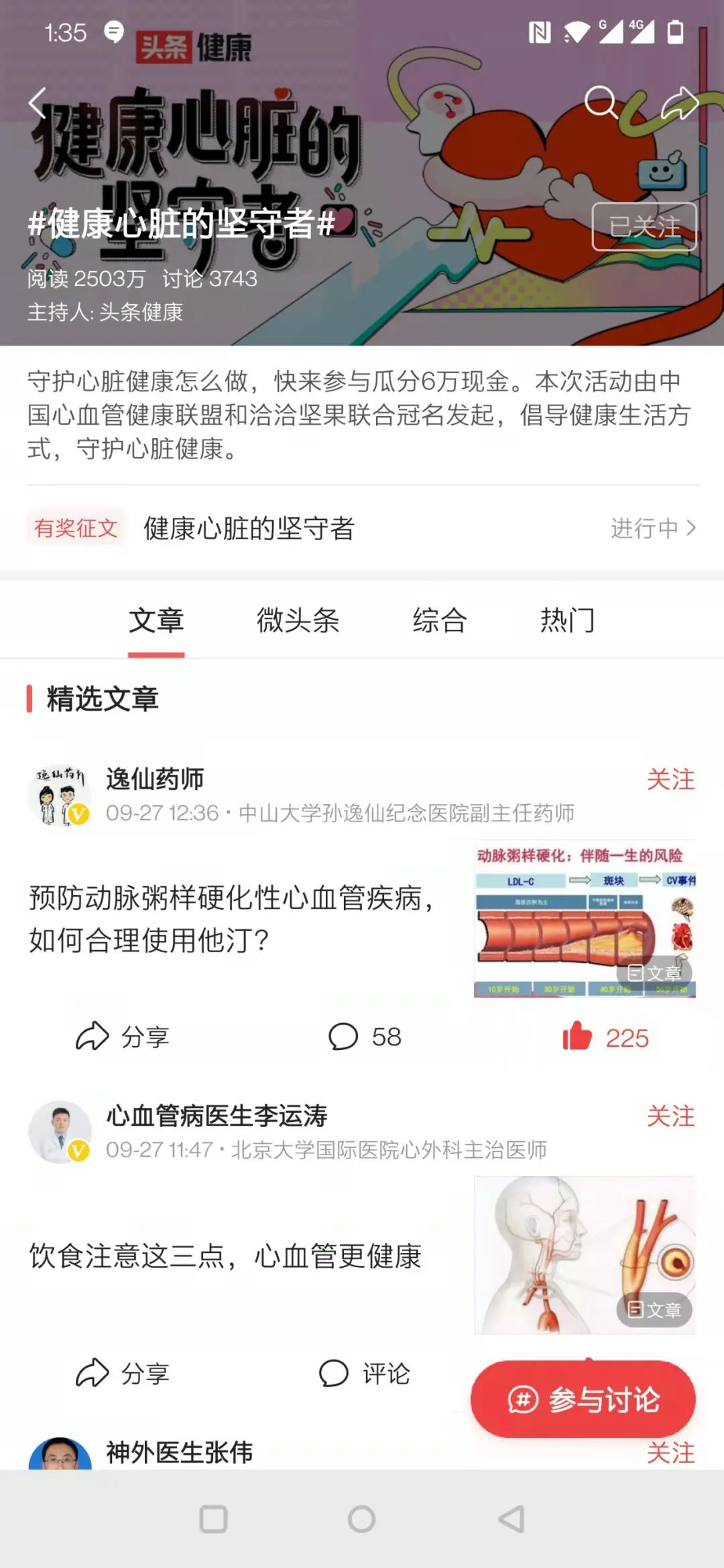Open comments on 逸仙药师's article
The image size is (724, 1568).
(x=365, y=1037)
